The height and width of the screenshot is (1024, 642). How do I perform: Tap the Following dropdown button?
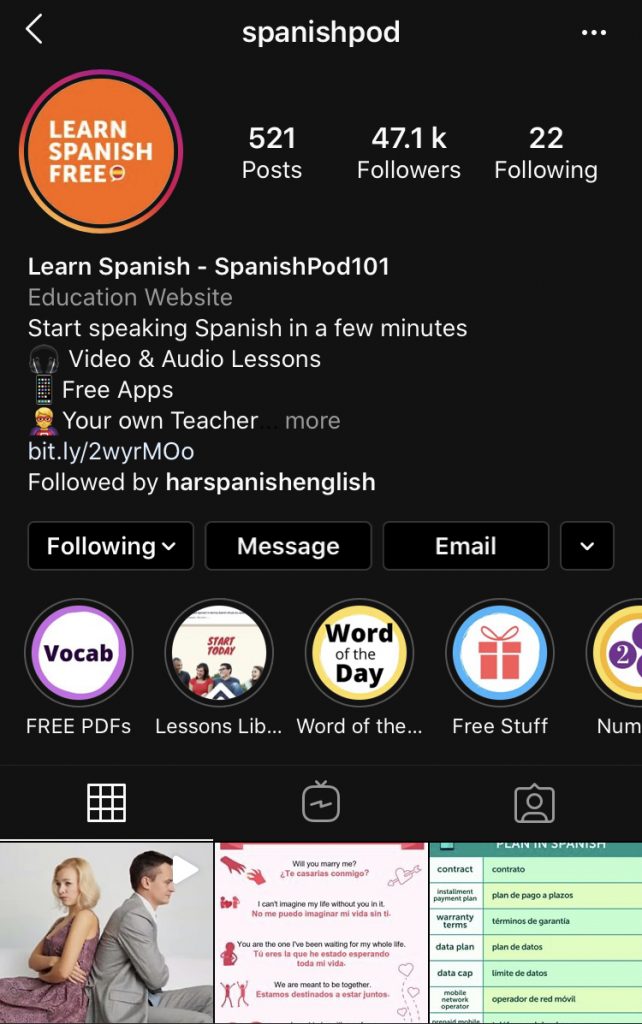click(x=110, y=546)
